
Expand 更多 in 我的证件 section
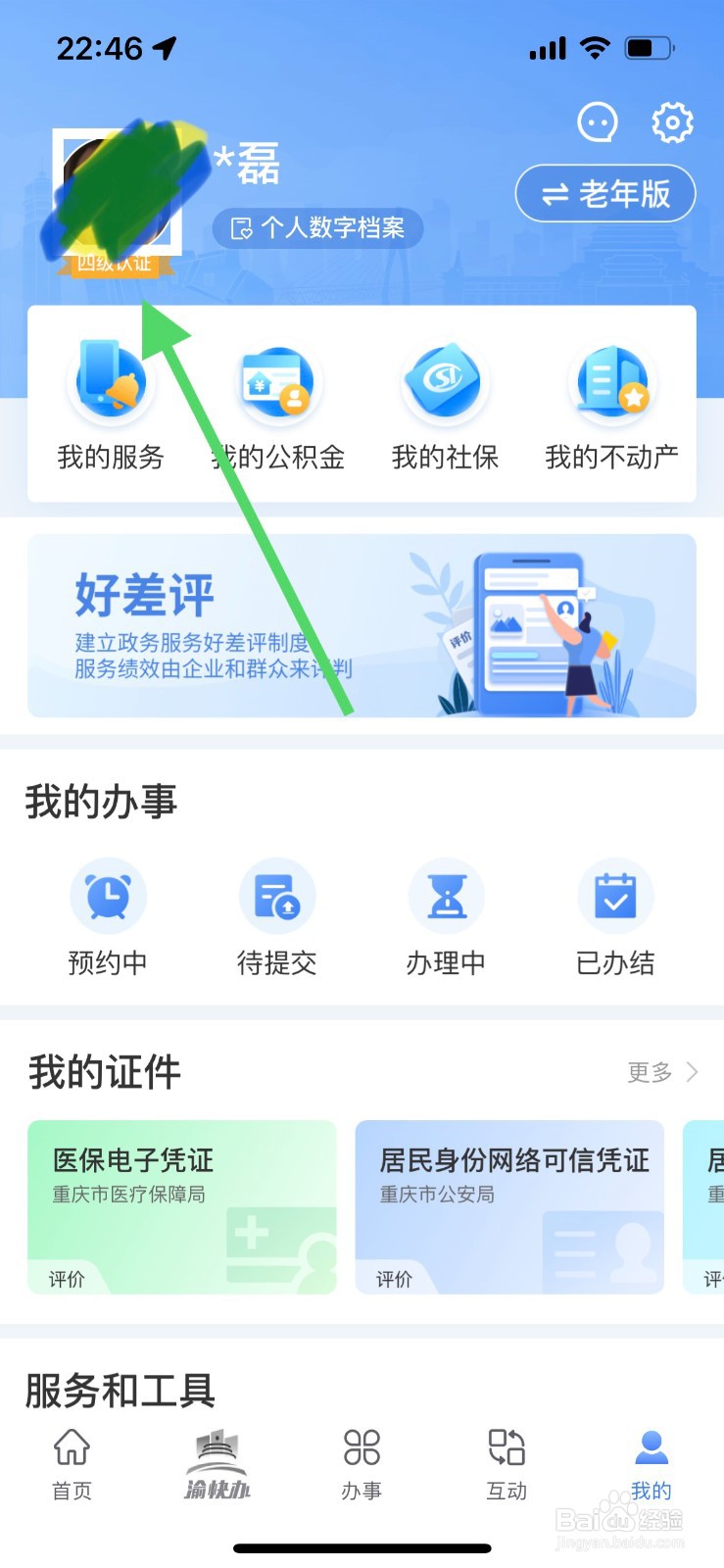pyautogui.click(x=662, y=1072)
